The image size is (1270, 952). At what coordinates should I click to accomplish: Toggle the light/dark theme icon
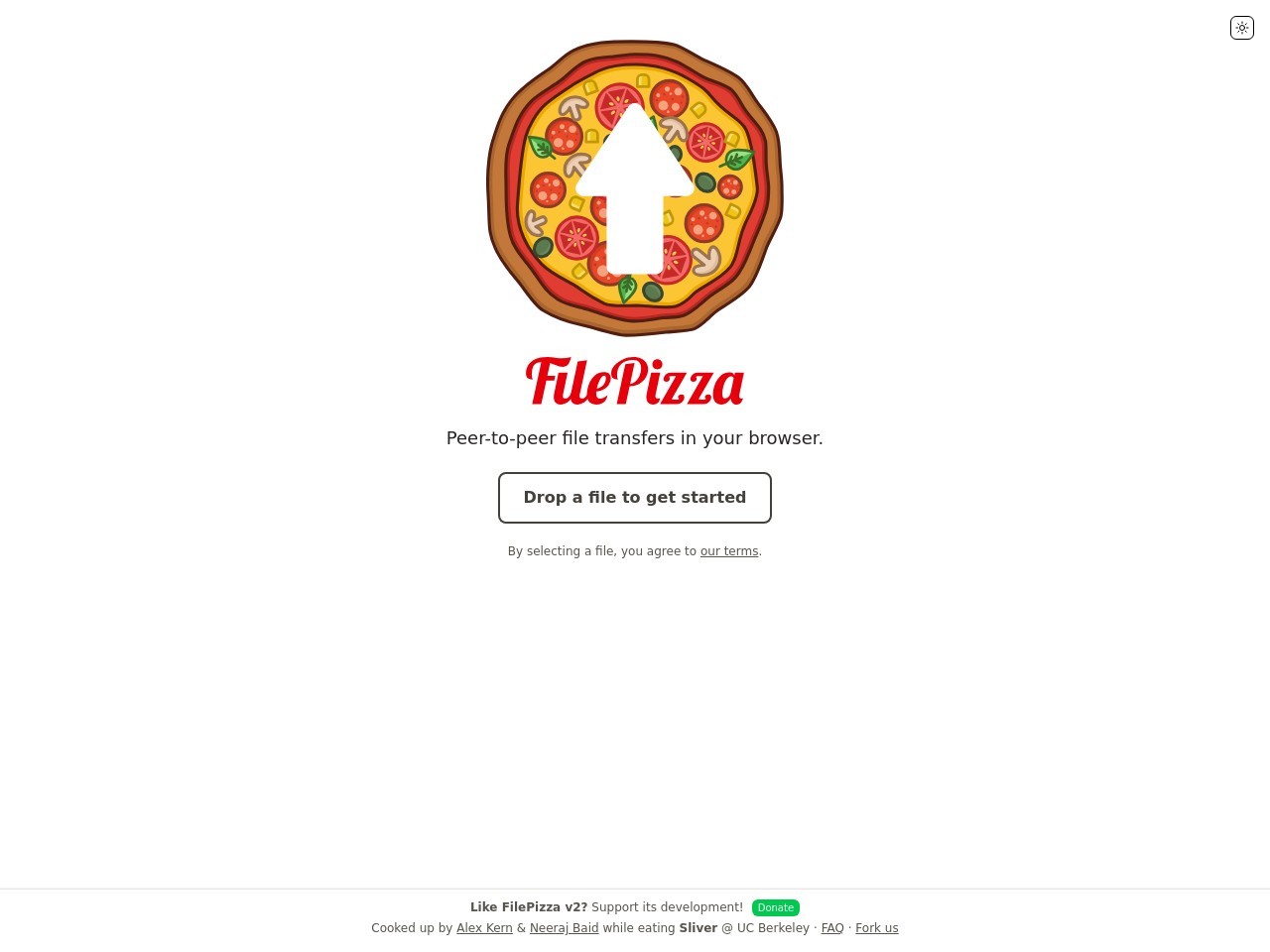1241,28
